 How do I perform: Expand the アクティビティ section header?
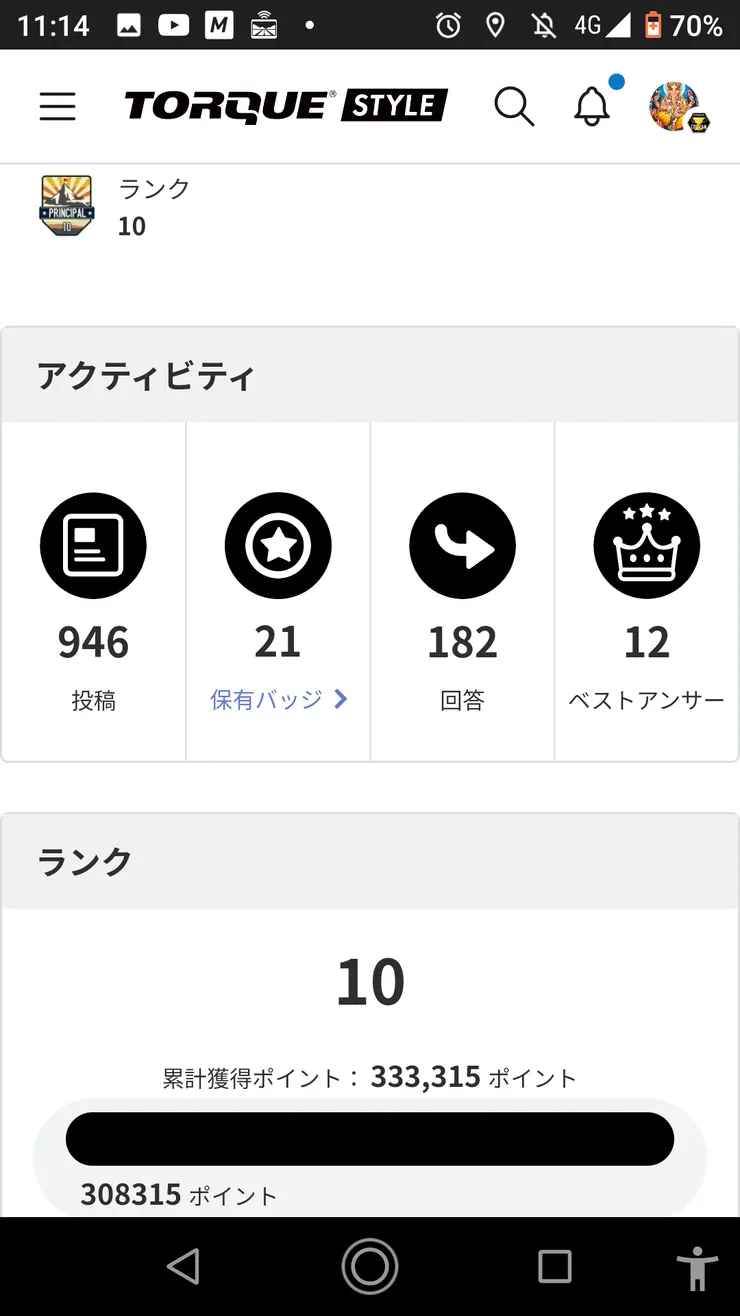[146, 375]
